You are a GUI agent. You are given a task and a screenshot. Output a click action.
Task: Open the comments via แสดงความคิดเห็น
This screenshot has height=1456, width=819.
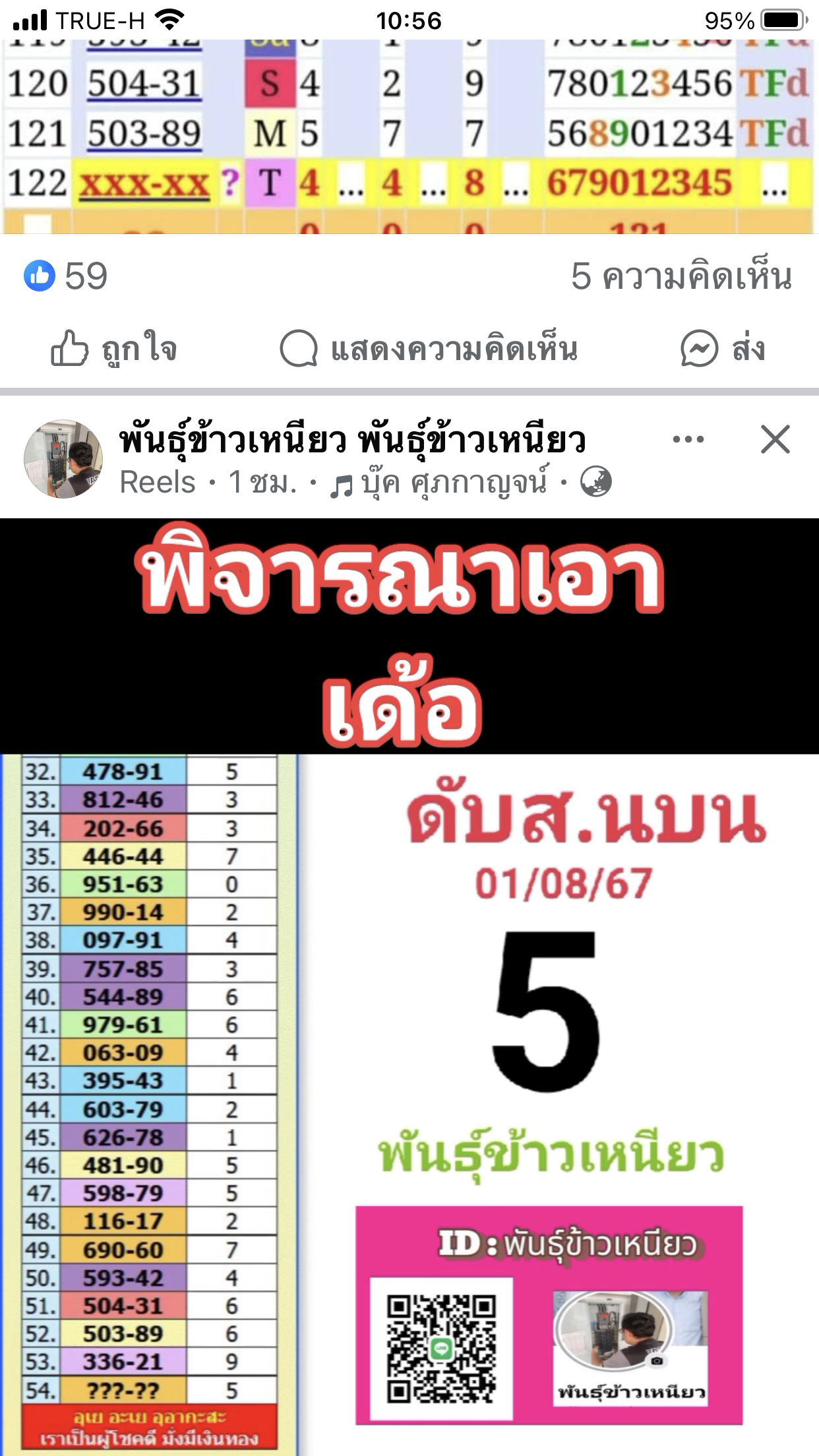(429, 349)
